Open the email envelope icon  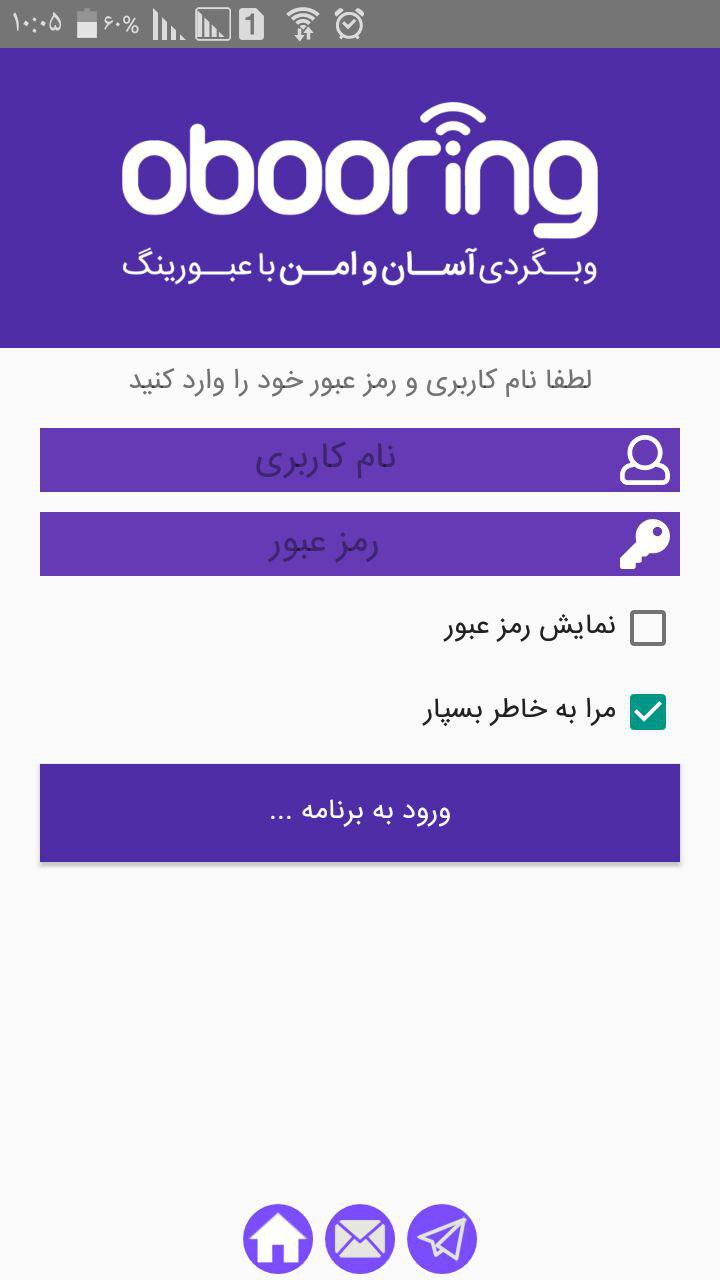[x=360, y=1239]
